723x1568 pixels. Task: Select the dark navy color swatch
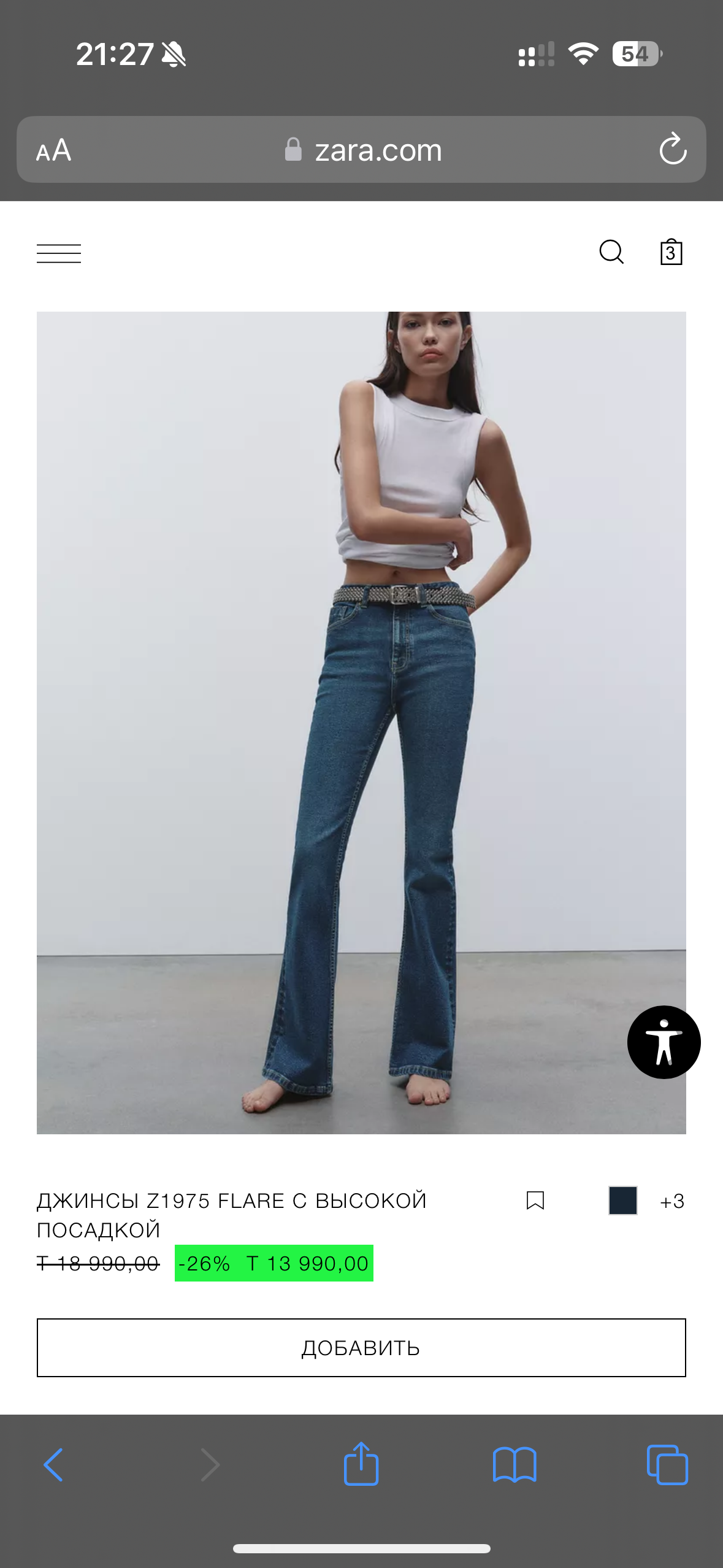(x=622, y=1201)
